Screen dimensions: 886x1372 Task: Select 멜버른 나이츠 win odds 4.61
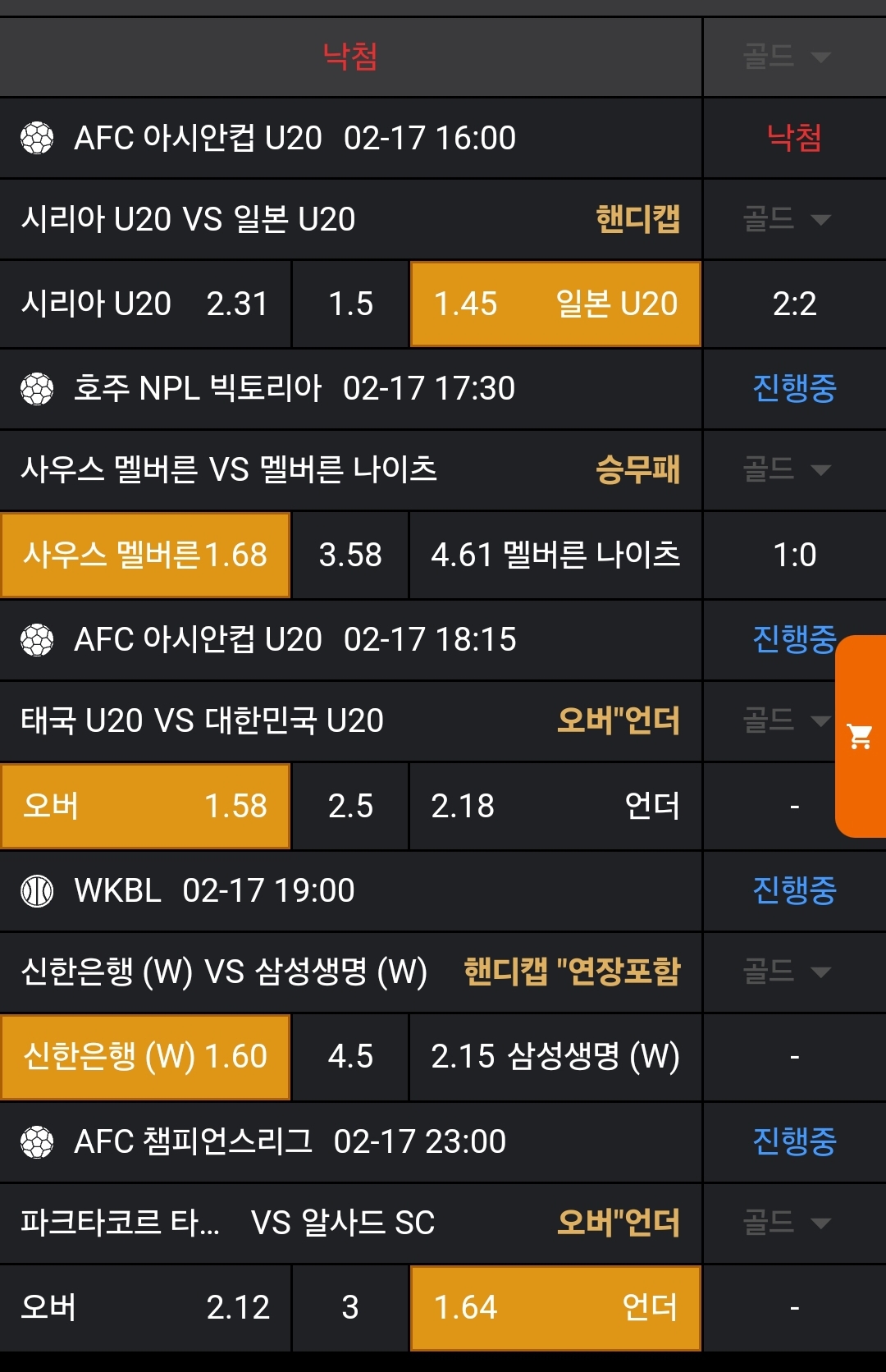(555, 556)
